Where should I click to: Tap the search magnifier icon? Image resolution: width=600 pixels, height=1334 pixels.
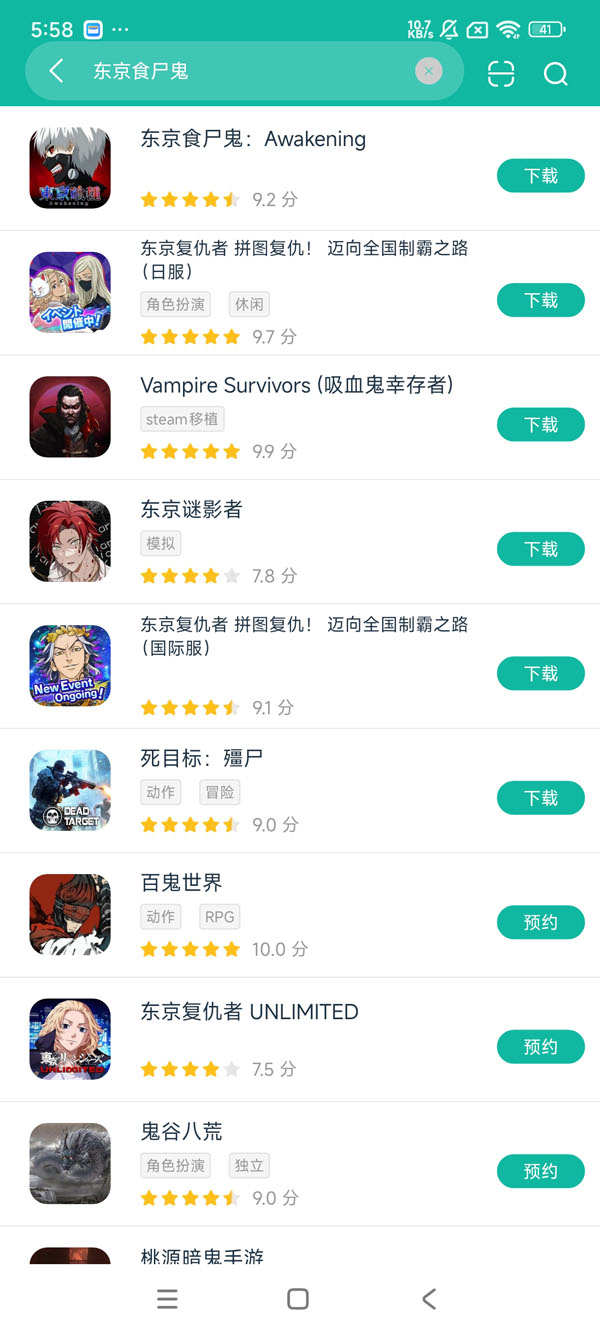coord(555,74)
